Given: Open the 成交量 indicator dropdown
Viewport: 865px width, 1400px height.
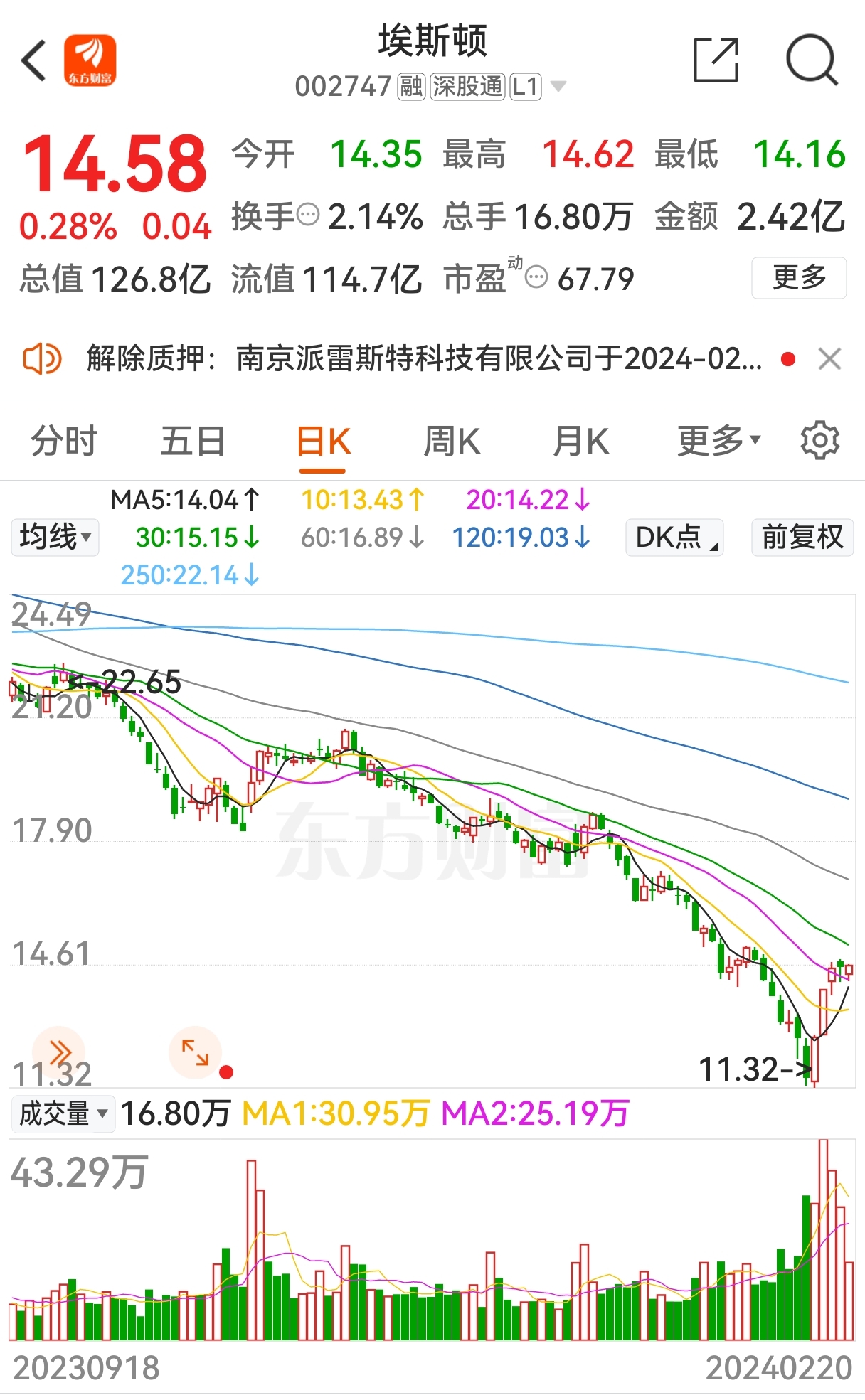Looking at the screenshot, I should pyautogui.click(x=63, y=1114).
